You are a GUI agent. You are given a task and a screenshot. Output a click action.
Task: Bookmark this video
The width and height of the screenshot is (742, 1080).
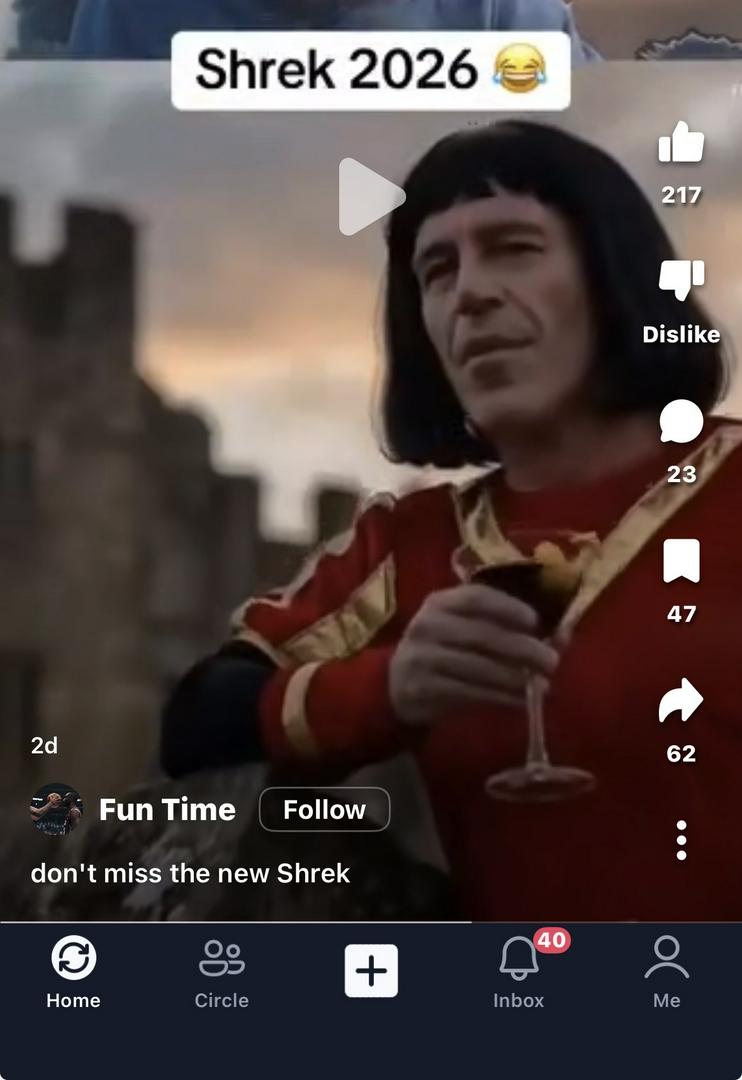click(x=681, y=562)
